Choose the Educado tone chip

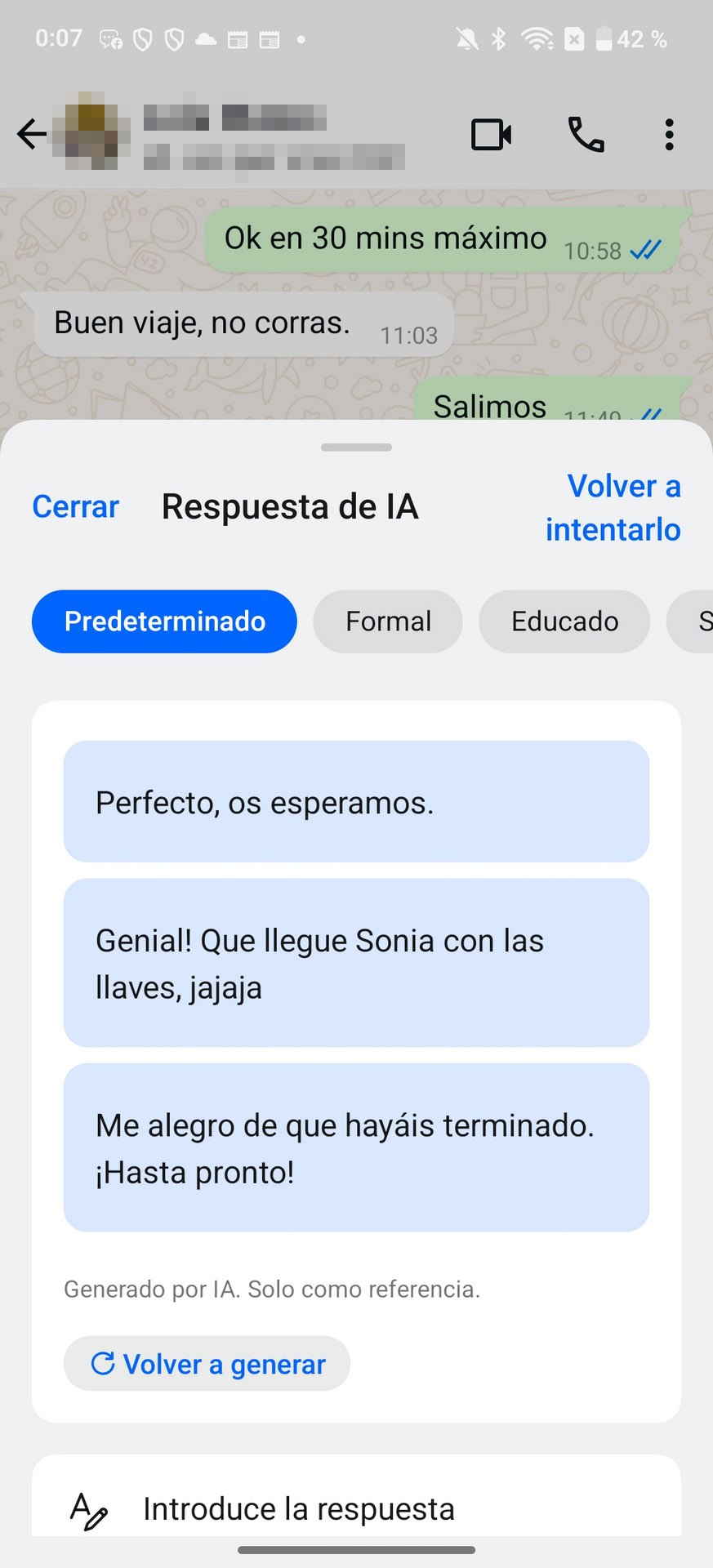coord(564,621)
